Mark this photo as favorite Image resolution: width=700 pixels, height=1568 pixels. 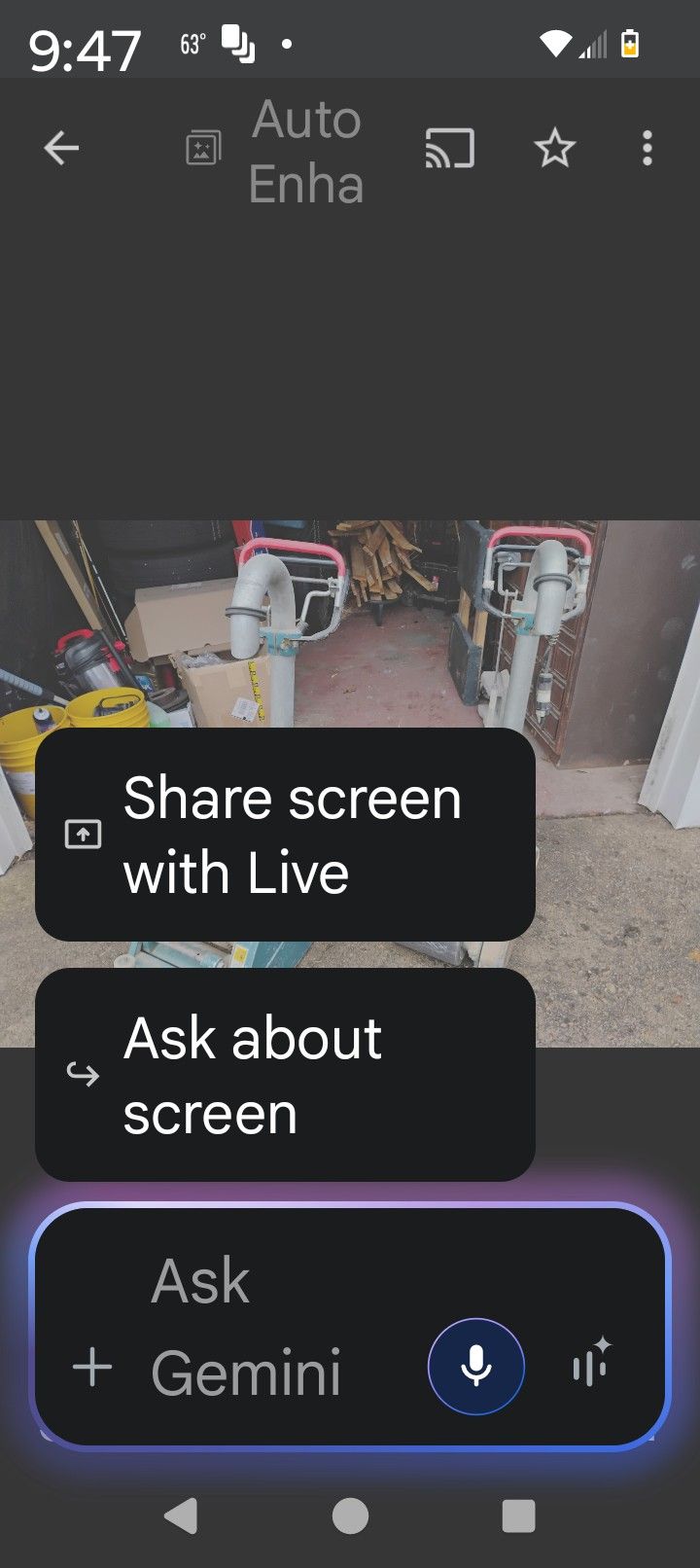[x=554, y=149]
